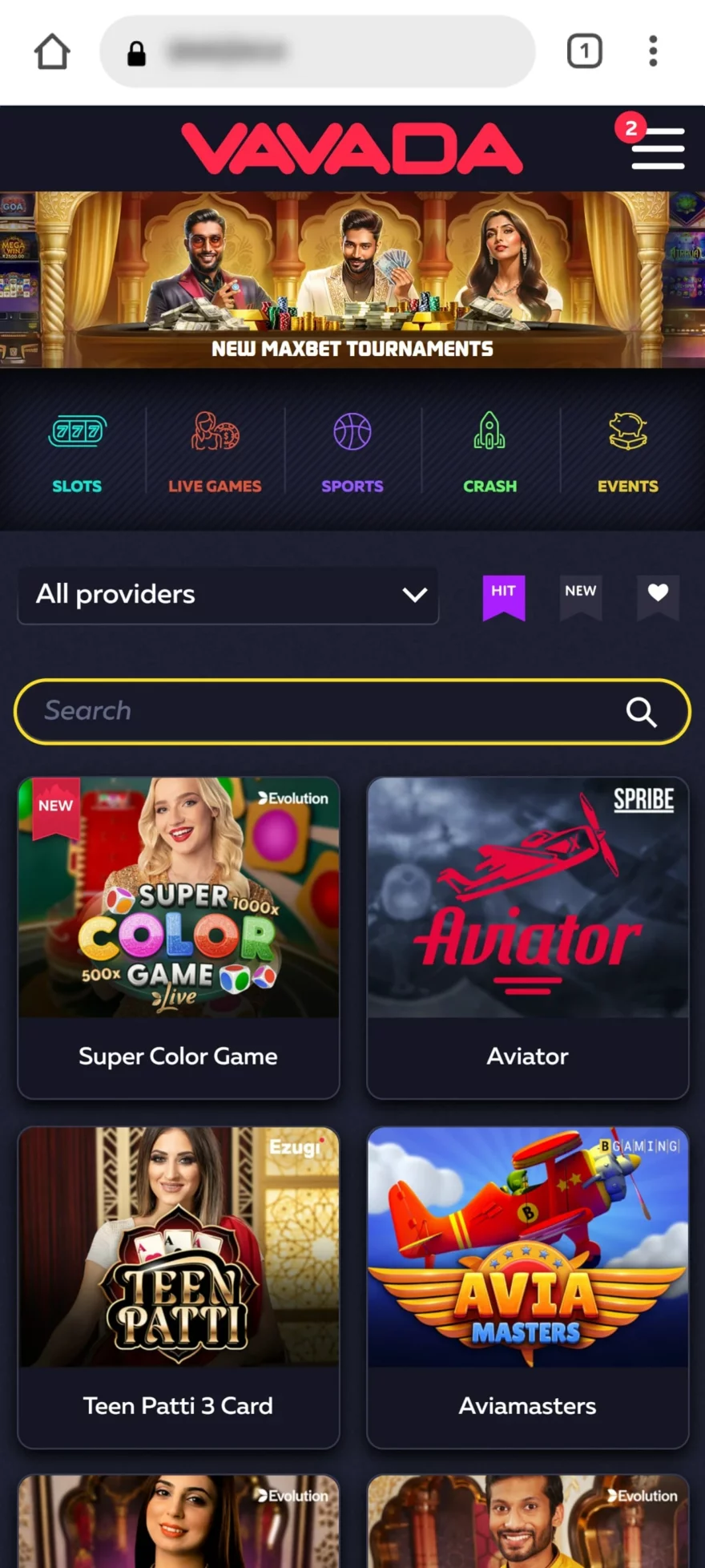
Task: Show favorite games with the heart filter
Action: pyautogui.click(x=658, y=596)
